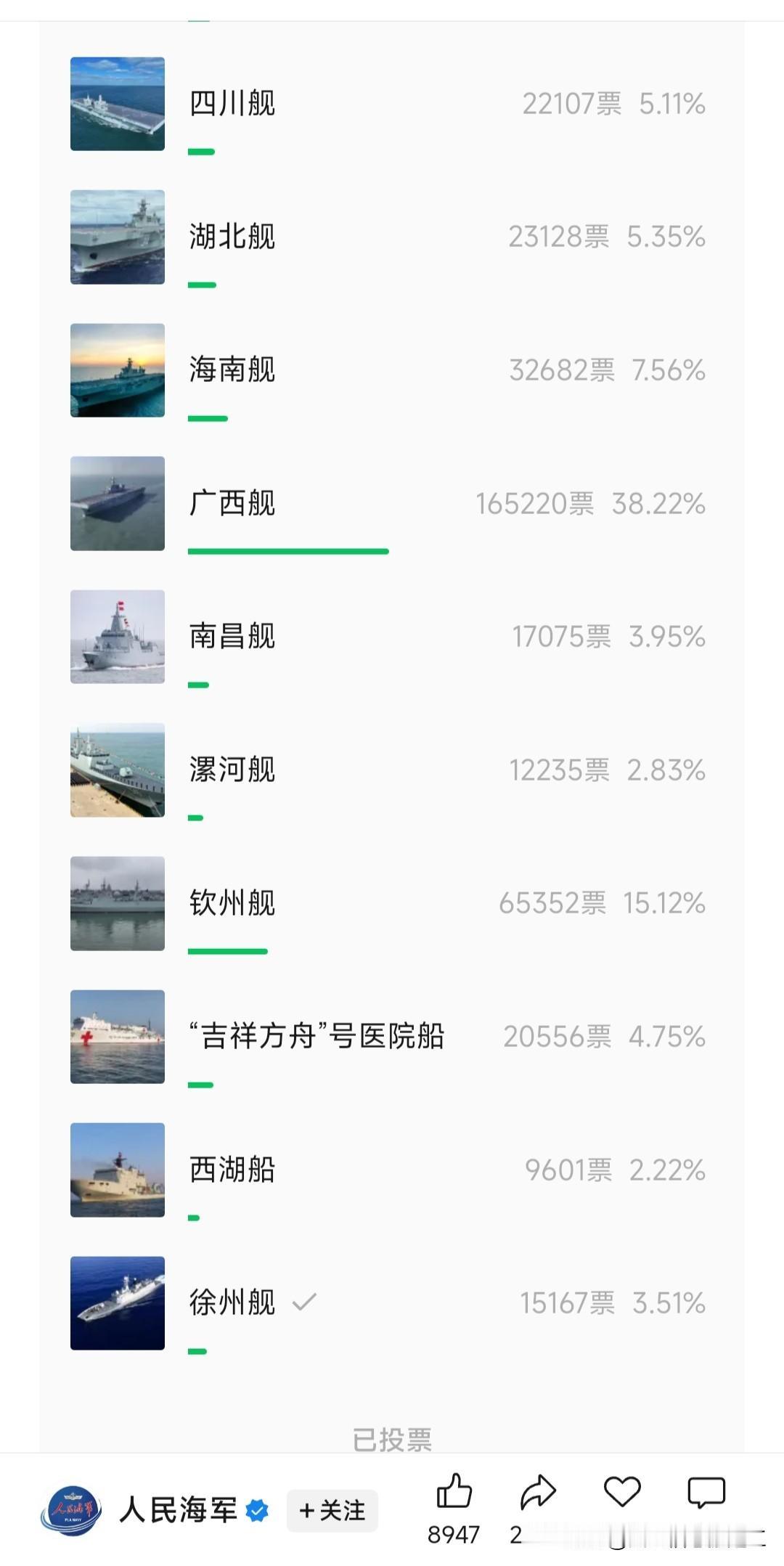
Task: Open the comments bubble
Action: click(706, 1493)
